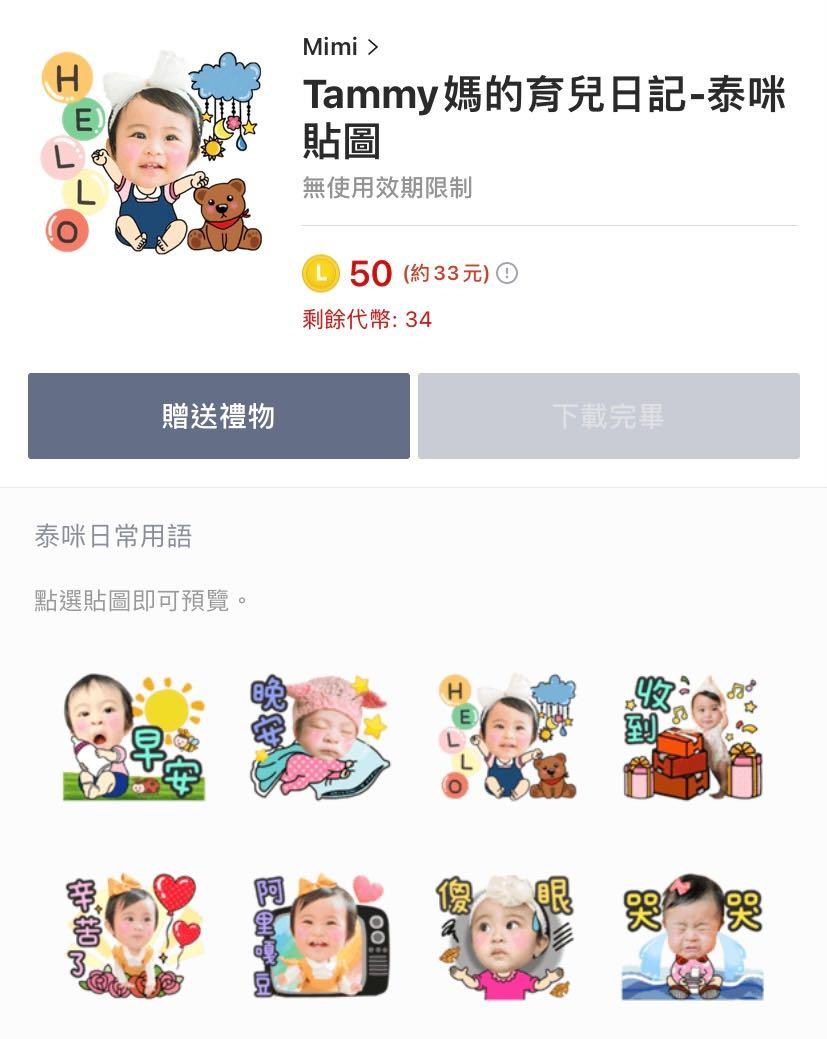This screenshot has width=827, height=1039.
Task: Preview the 早安 sticker
Action: pos(134,738)
